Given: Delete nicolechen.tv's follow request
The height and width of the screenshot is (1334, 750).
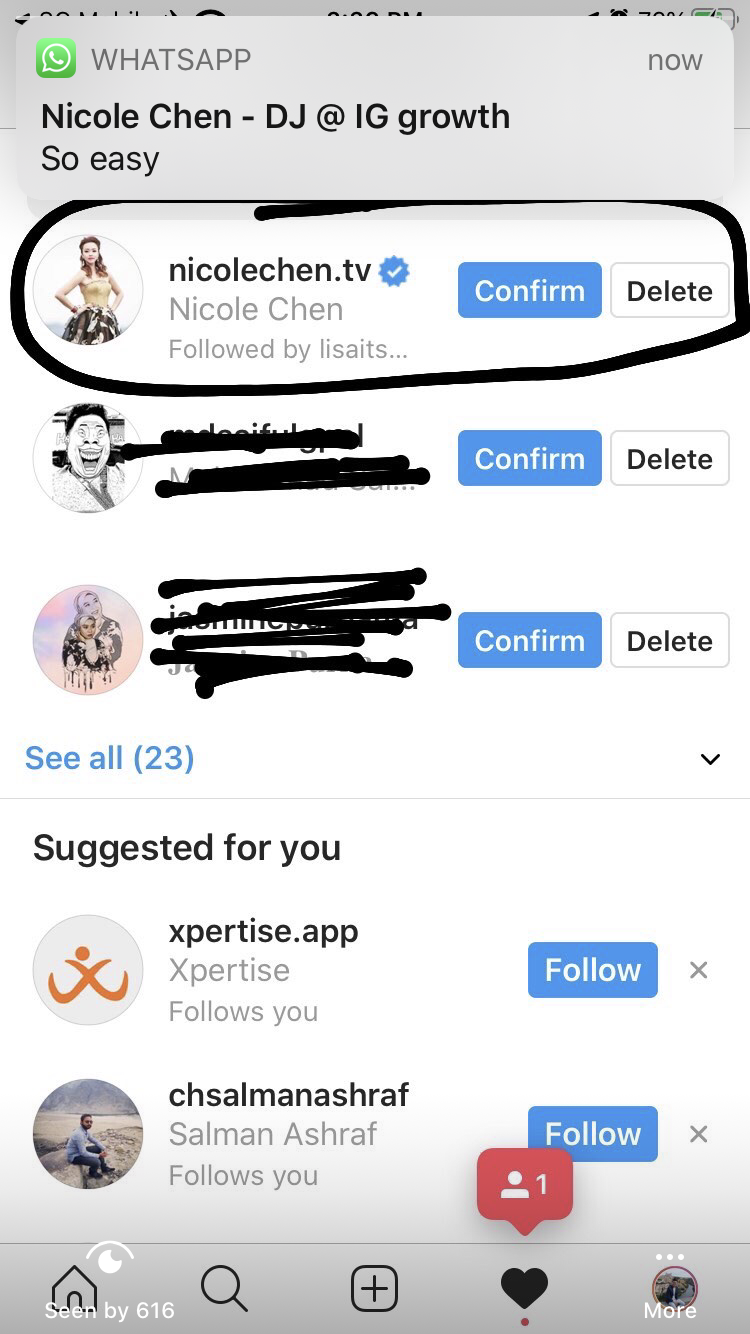Looking at the screenshot, I should (x=669, y=291).
